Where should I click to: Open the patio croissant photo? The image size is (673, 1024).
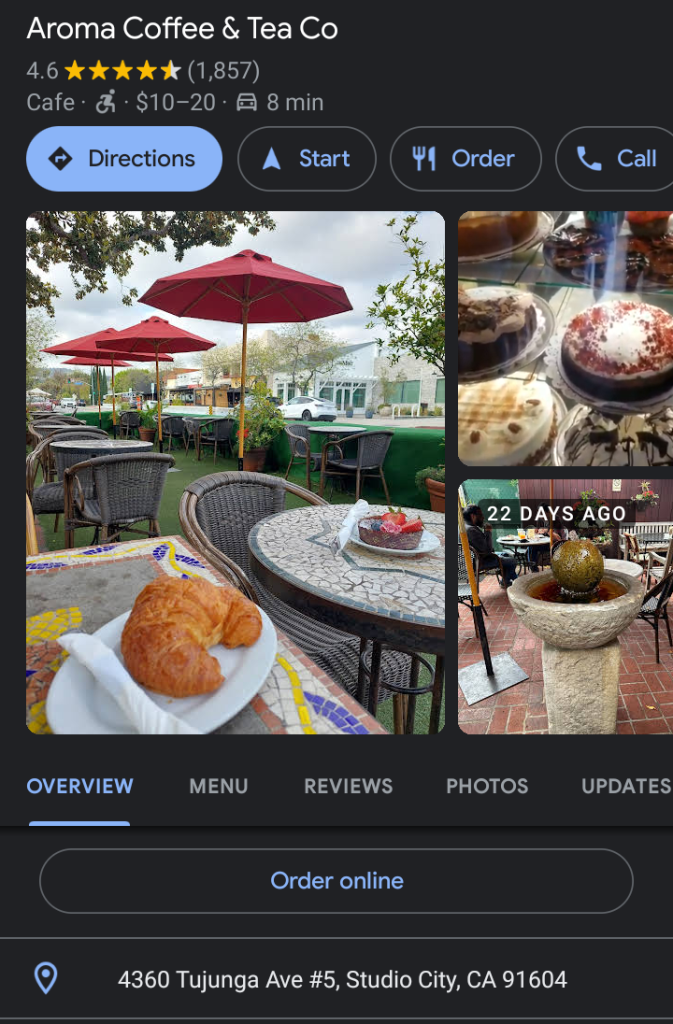click(x=235, y=472)
